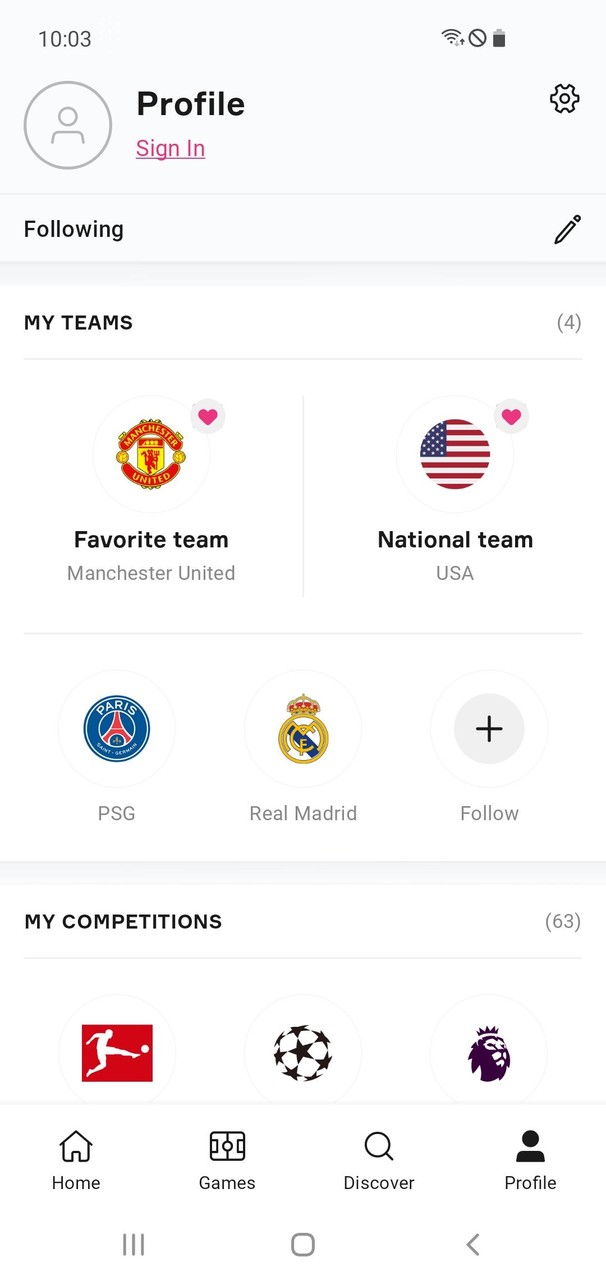Tap the profile avatar placeholder

[x=68, y=125]
